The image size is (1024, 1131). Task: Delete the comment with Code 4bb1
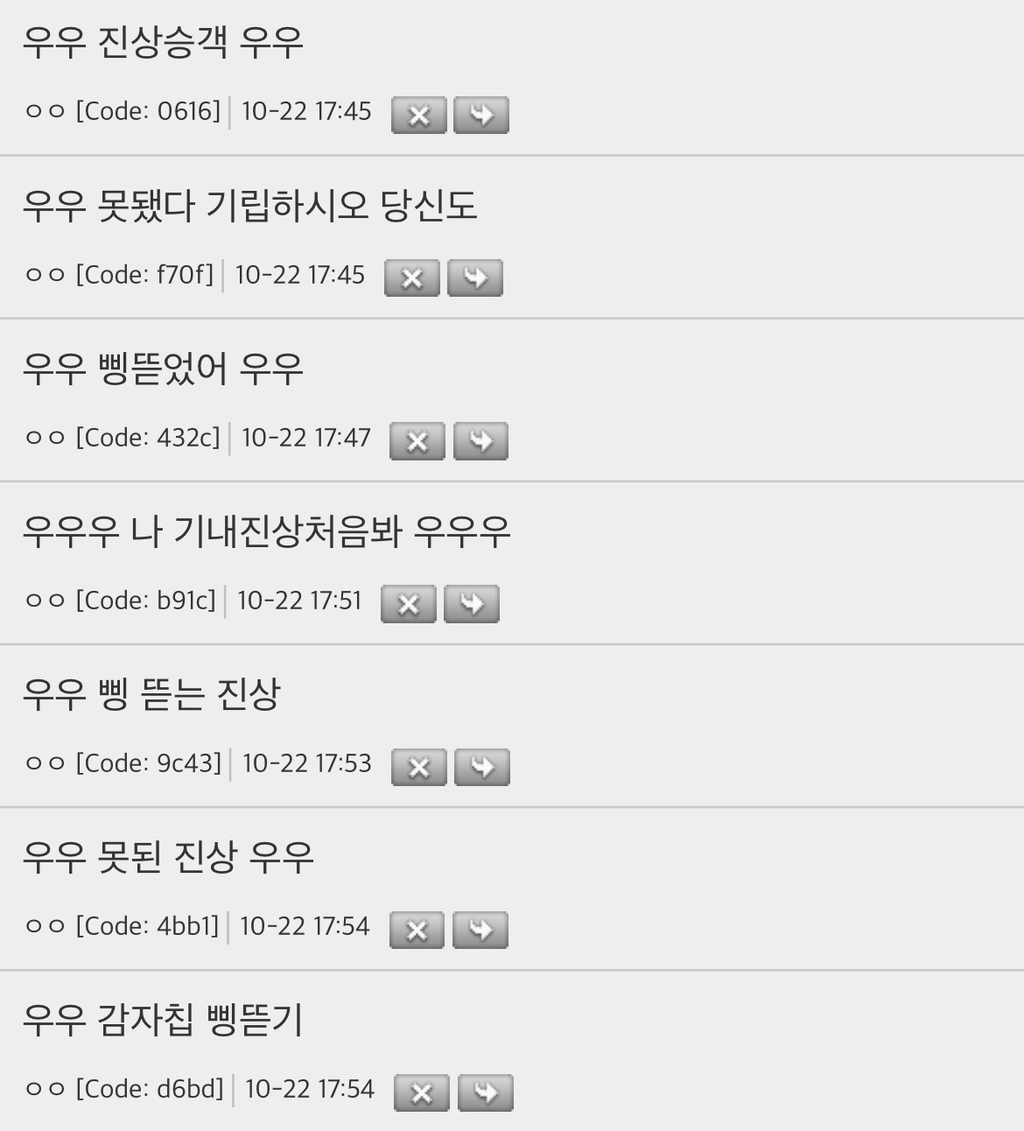coord(416,930)
